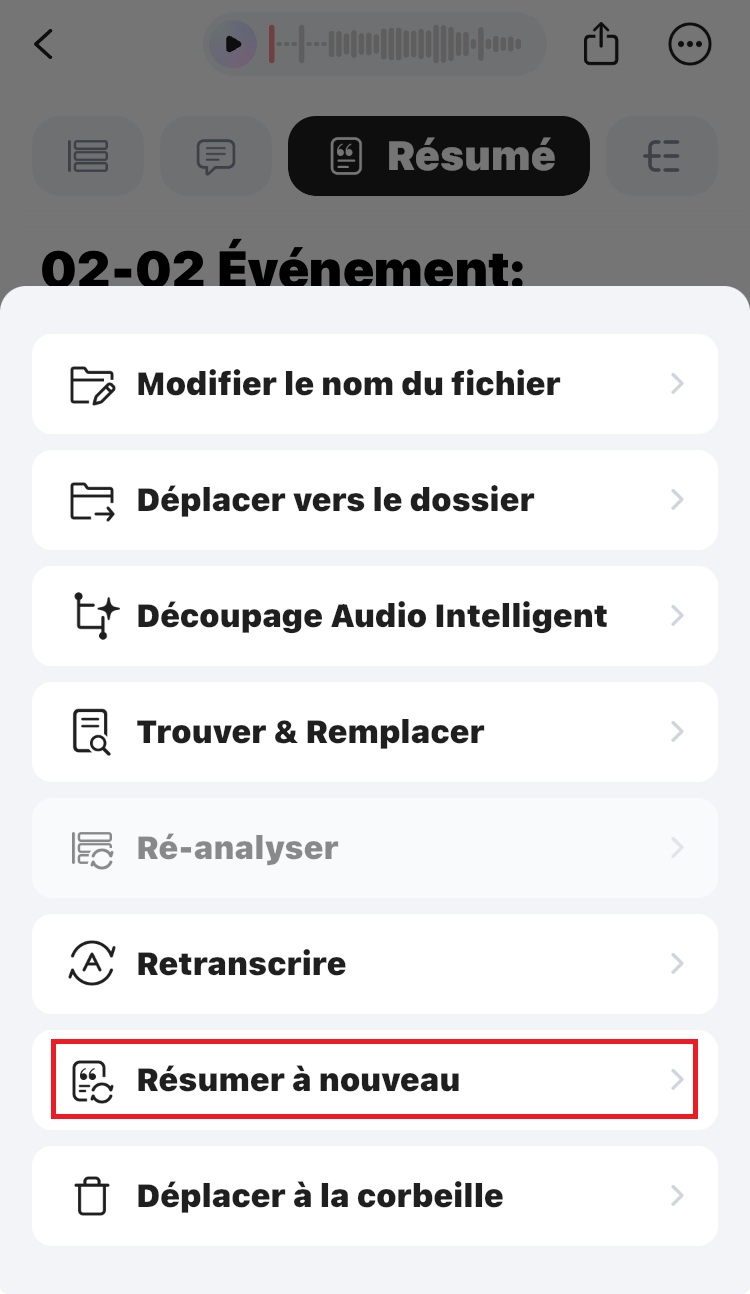This screenshot has width=750, height=1294.
Task: Switch to the chat bubble tab
Action: tap(216, 156)
